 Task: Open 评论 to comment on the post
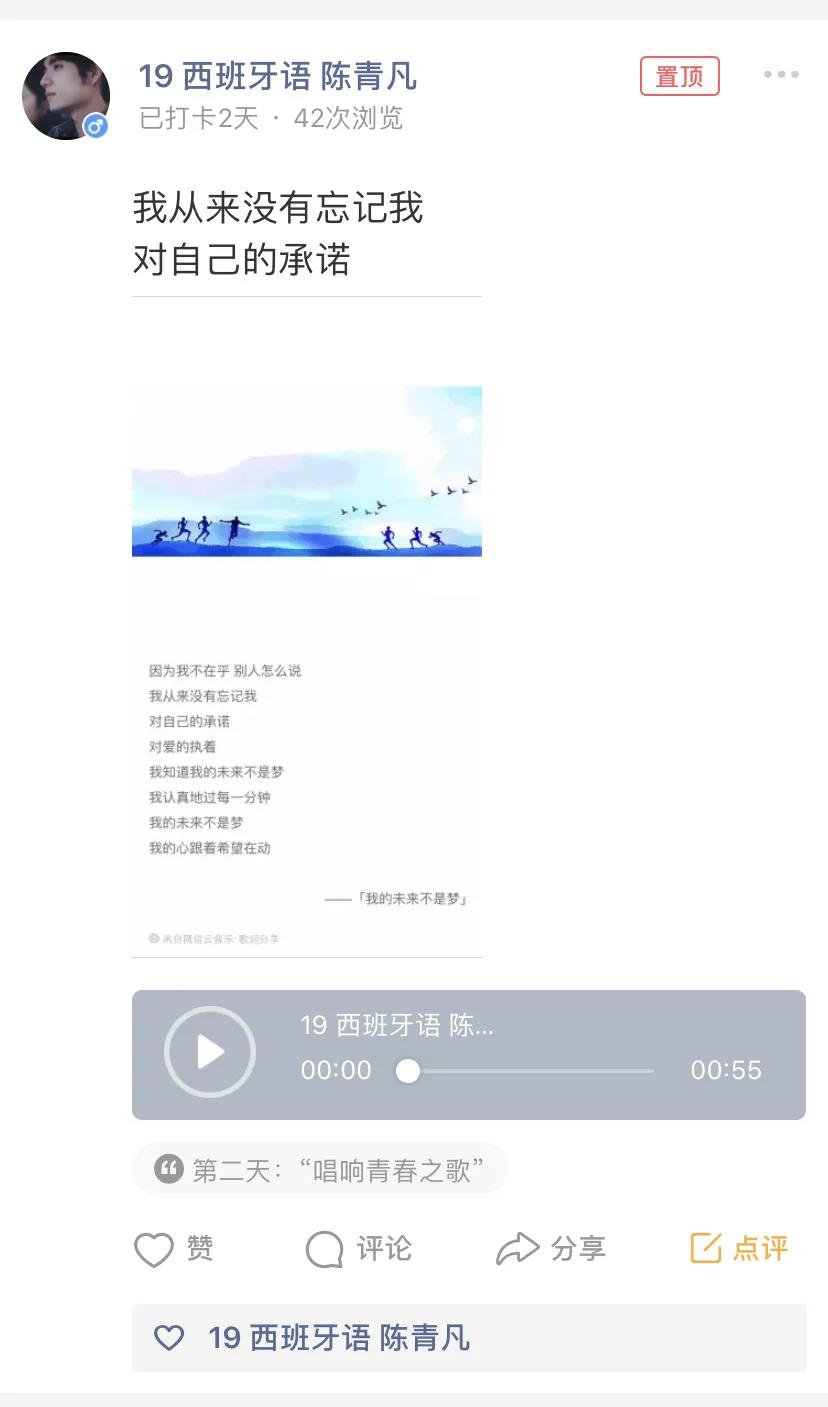click(x=358, y=1249)
